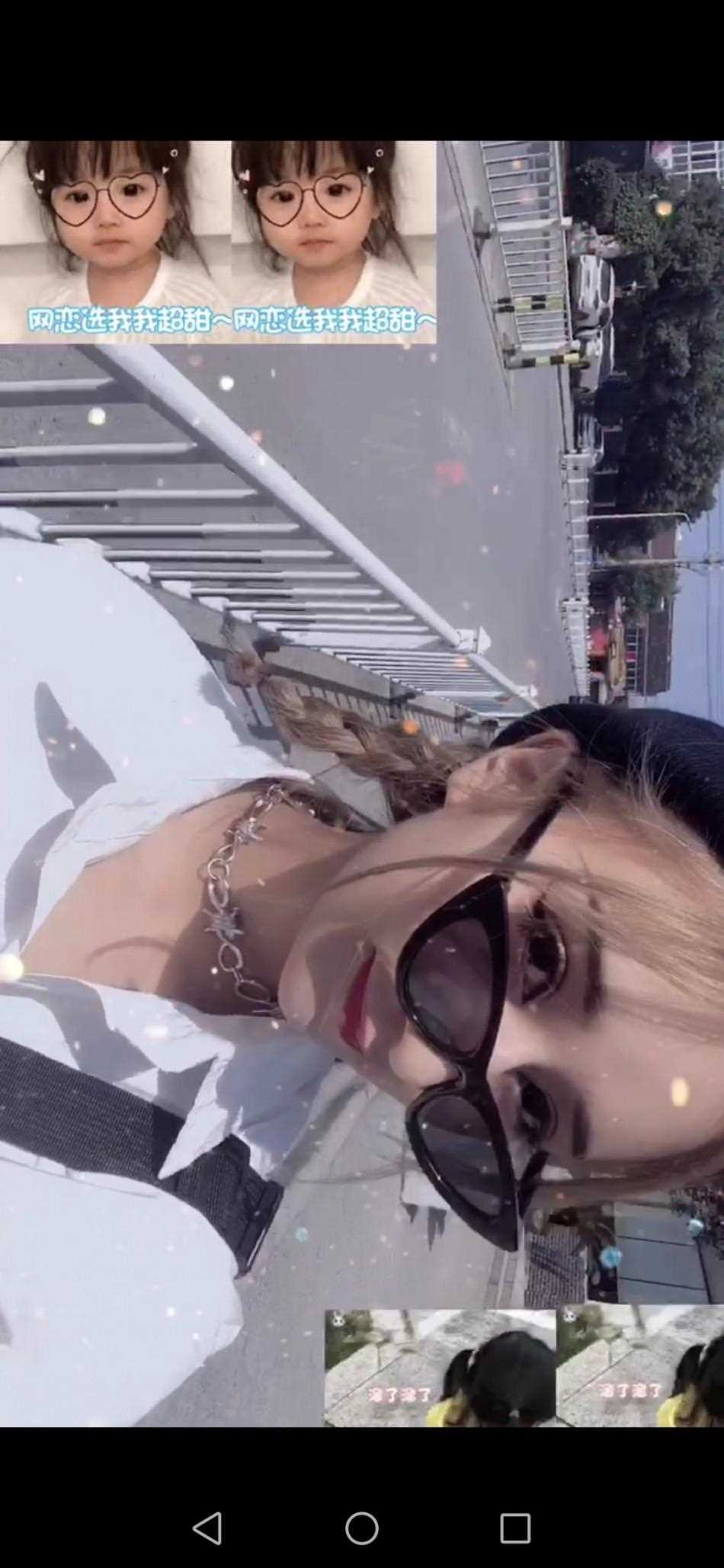The width and height of the screenshot is (724, 1568).
Task: Return to the home screen
Action: pyautogui.click(x=362, y=1527)
